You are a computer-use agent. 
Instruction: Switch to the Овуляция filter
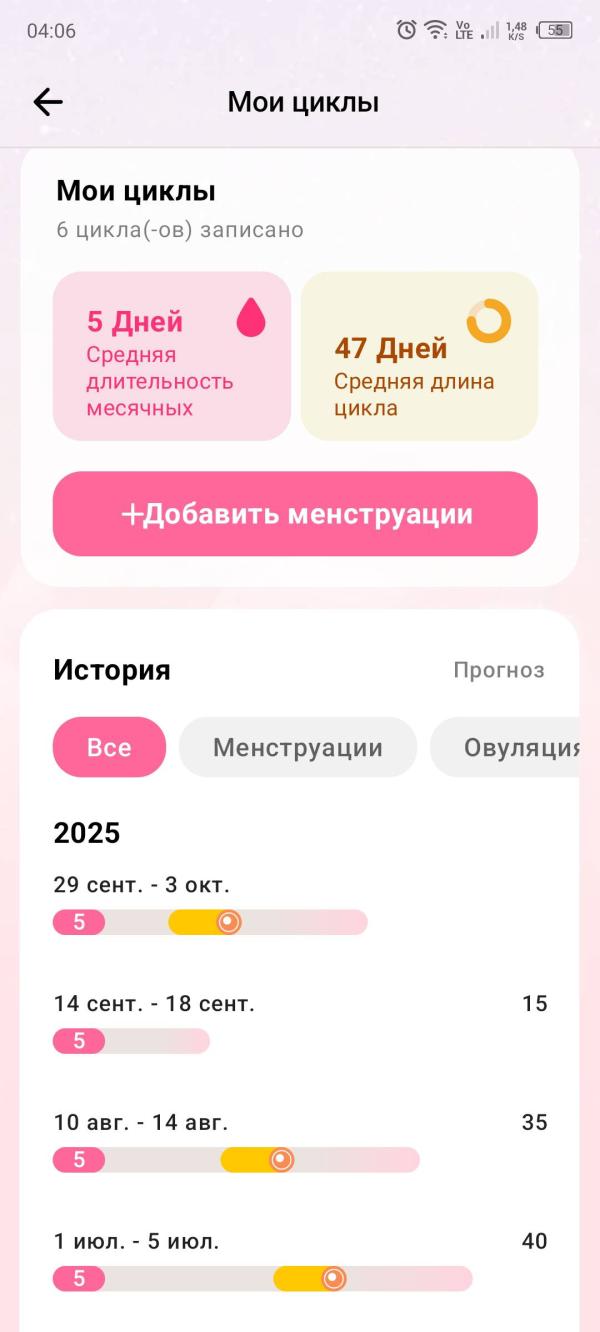pos(506,747)
